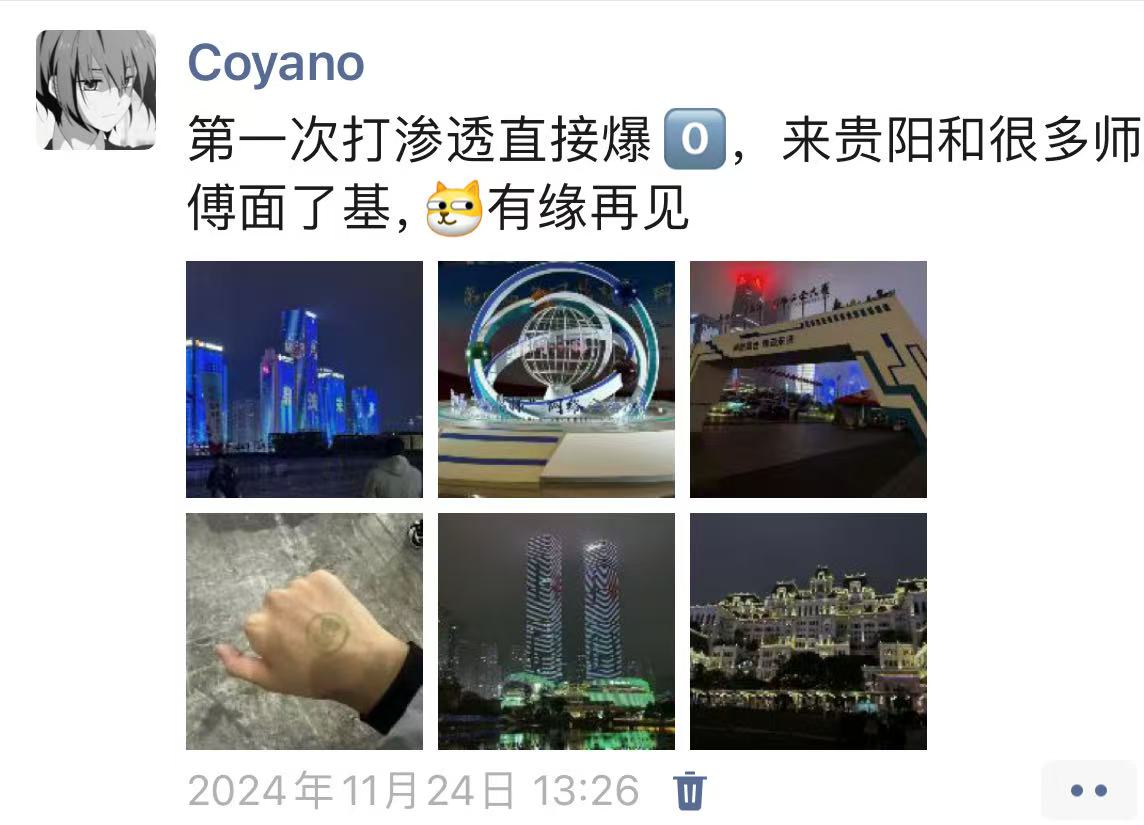This screenshot has height=825, width=1144.
Task: Delete this post with trash icon
Action: click(690, 791)
